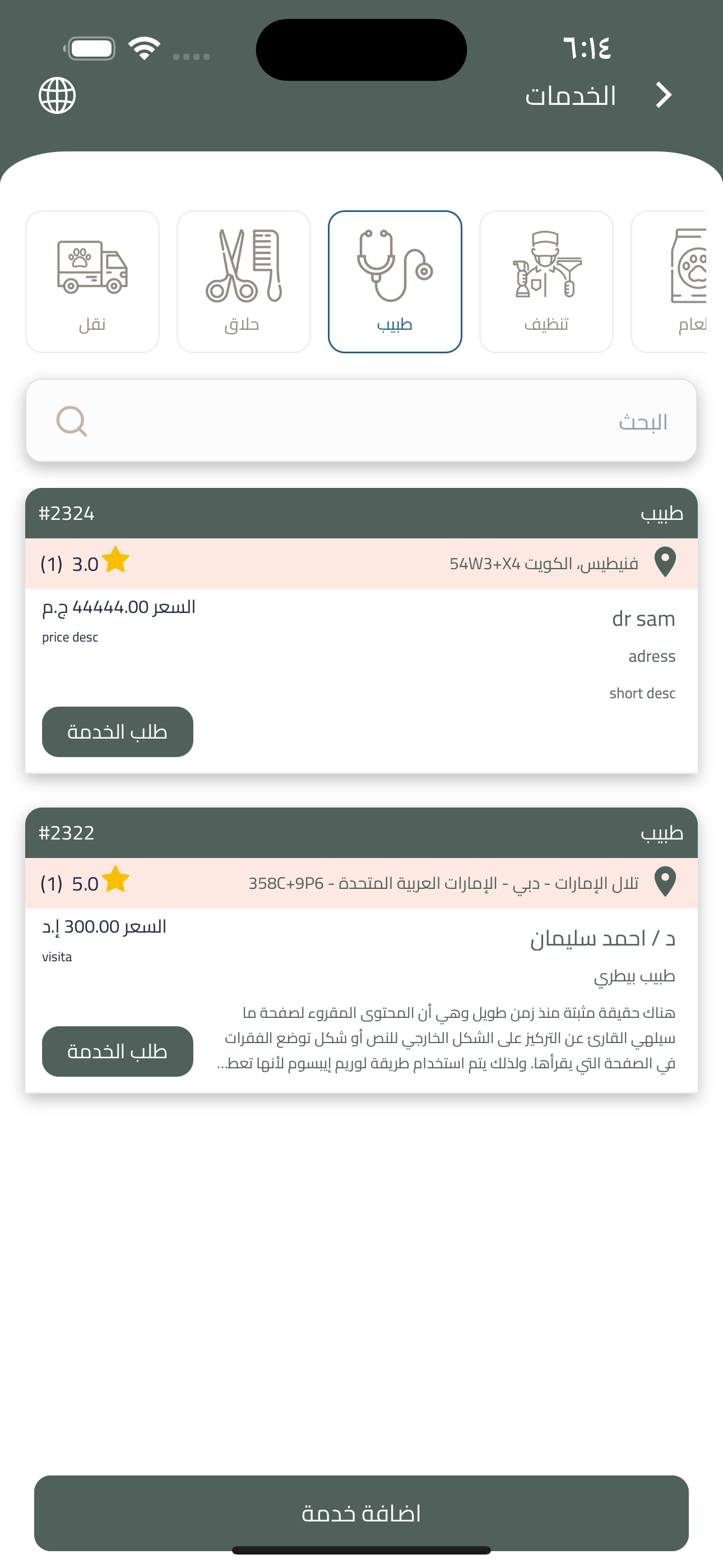Image resolution: width=723 pixels, height=1568 pixels.
Task: Select the تنظيف cleaning category
Action: (546, 281)
